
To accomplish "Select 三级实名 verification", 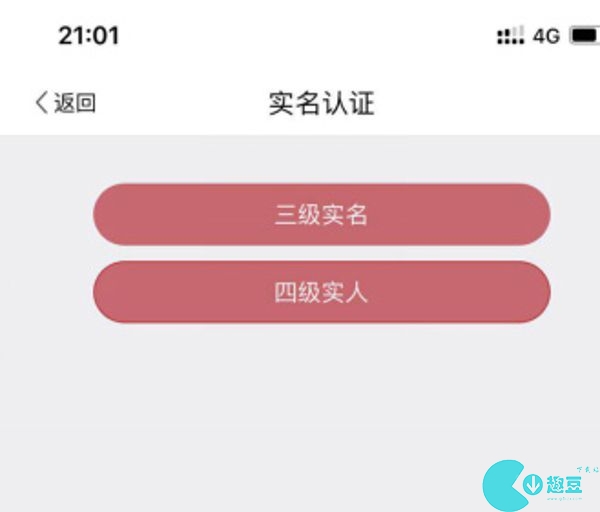I will tap(321, 215).
